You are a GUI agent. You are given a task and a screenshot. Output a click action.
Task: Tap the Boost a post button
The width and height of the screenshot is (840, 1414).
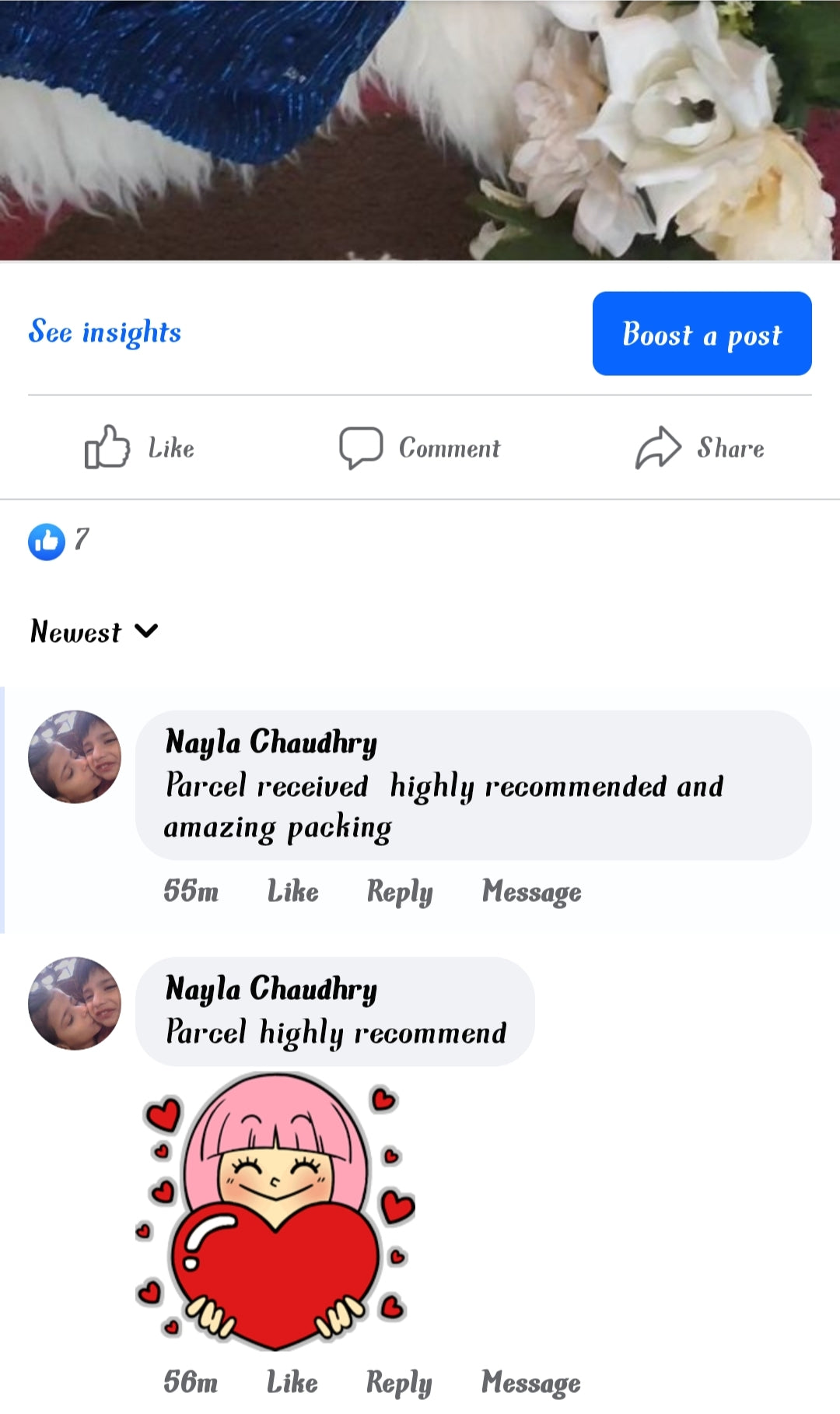point(702,334)
